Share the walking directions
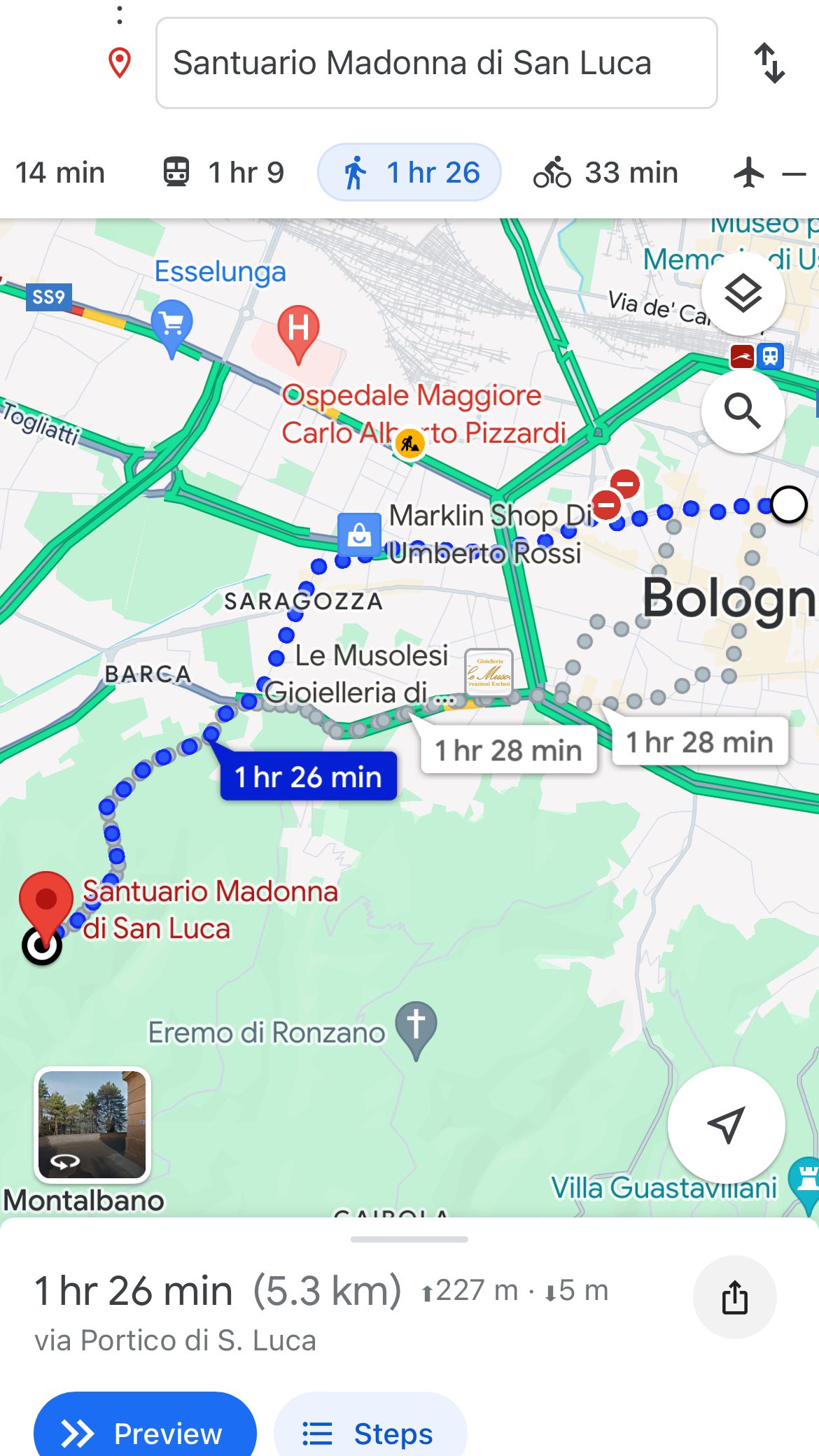Screen dimensions: 819x1456 point(734,1296)
